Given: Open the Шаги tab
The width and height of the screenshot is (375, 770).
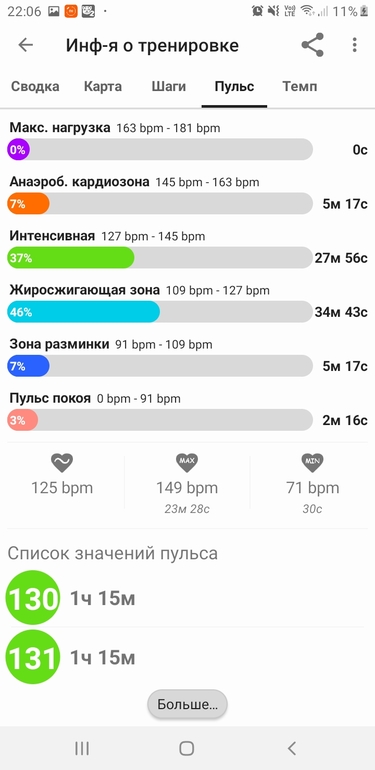Looking at the screenshot, I should (x=168, y=87).
